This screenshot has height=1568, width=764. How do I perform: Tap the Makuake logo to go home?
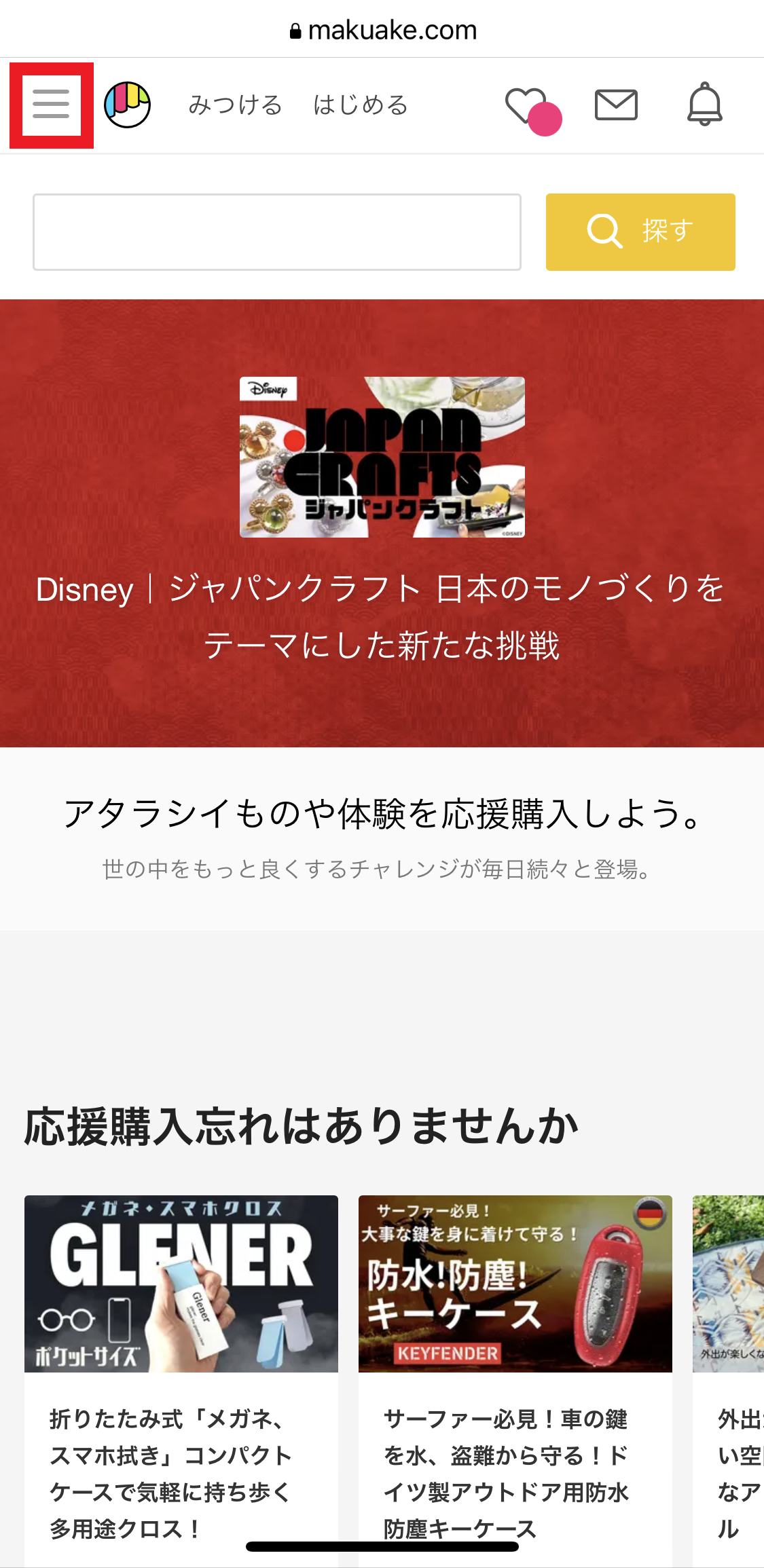click(127, 105)
